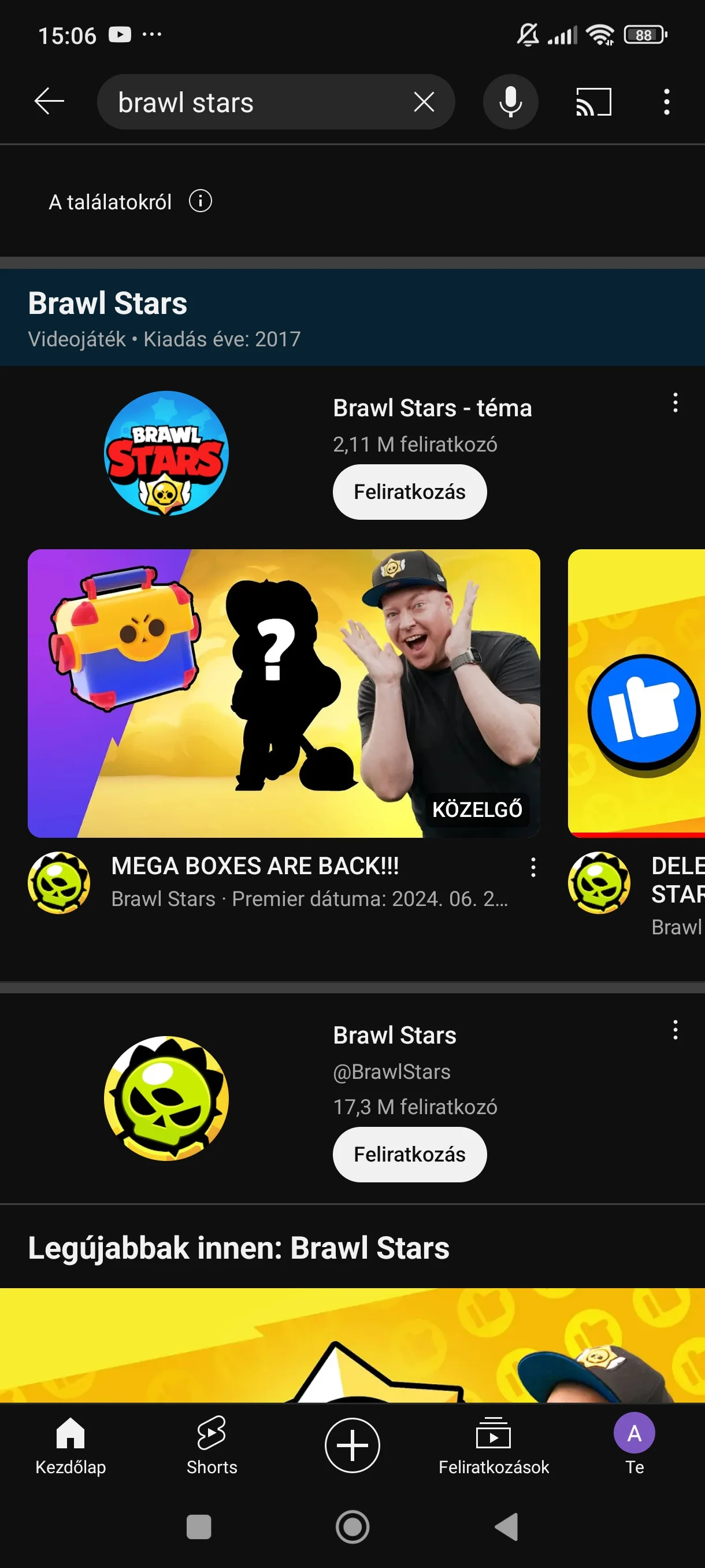The image size is (705, 1568).
Task: Open the @BrawlStars channel page
Action: pos(166,1098)
